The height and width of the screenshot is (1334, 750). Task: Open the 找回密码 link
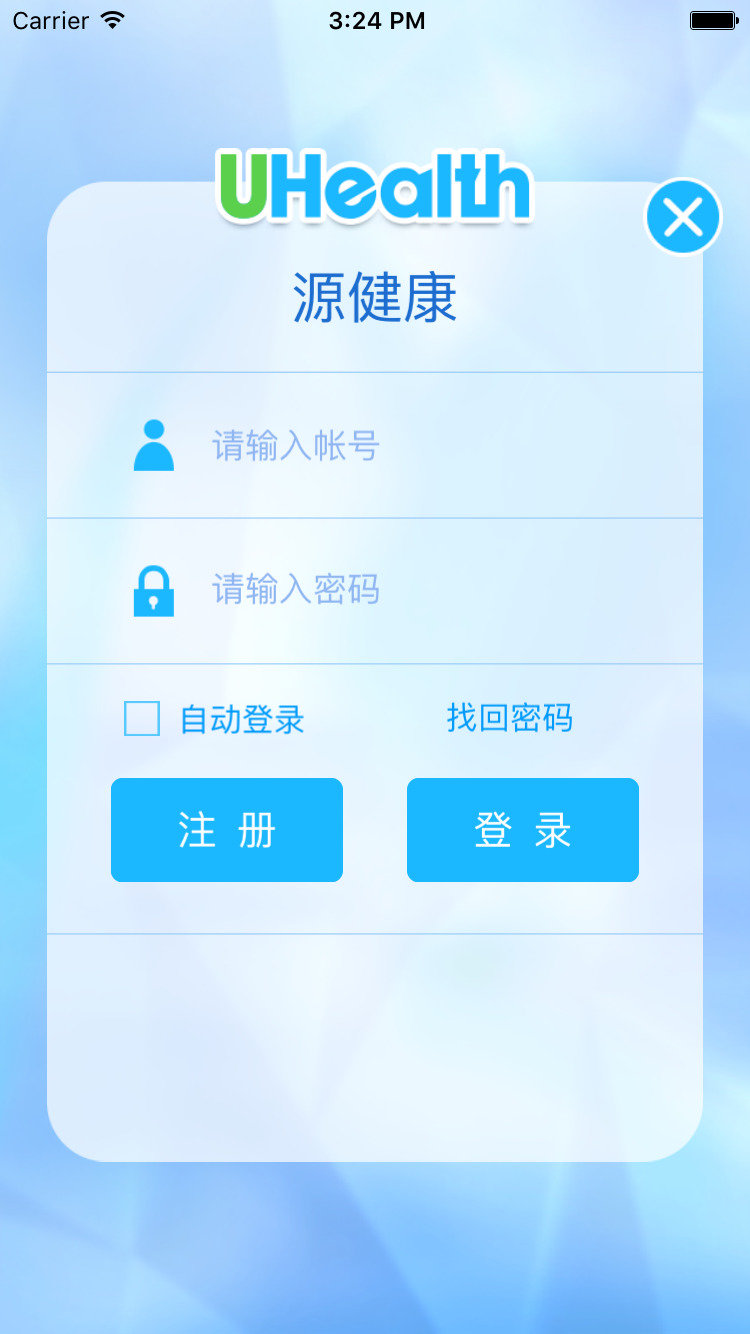(x=509, y=718)
